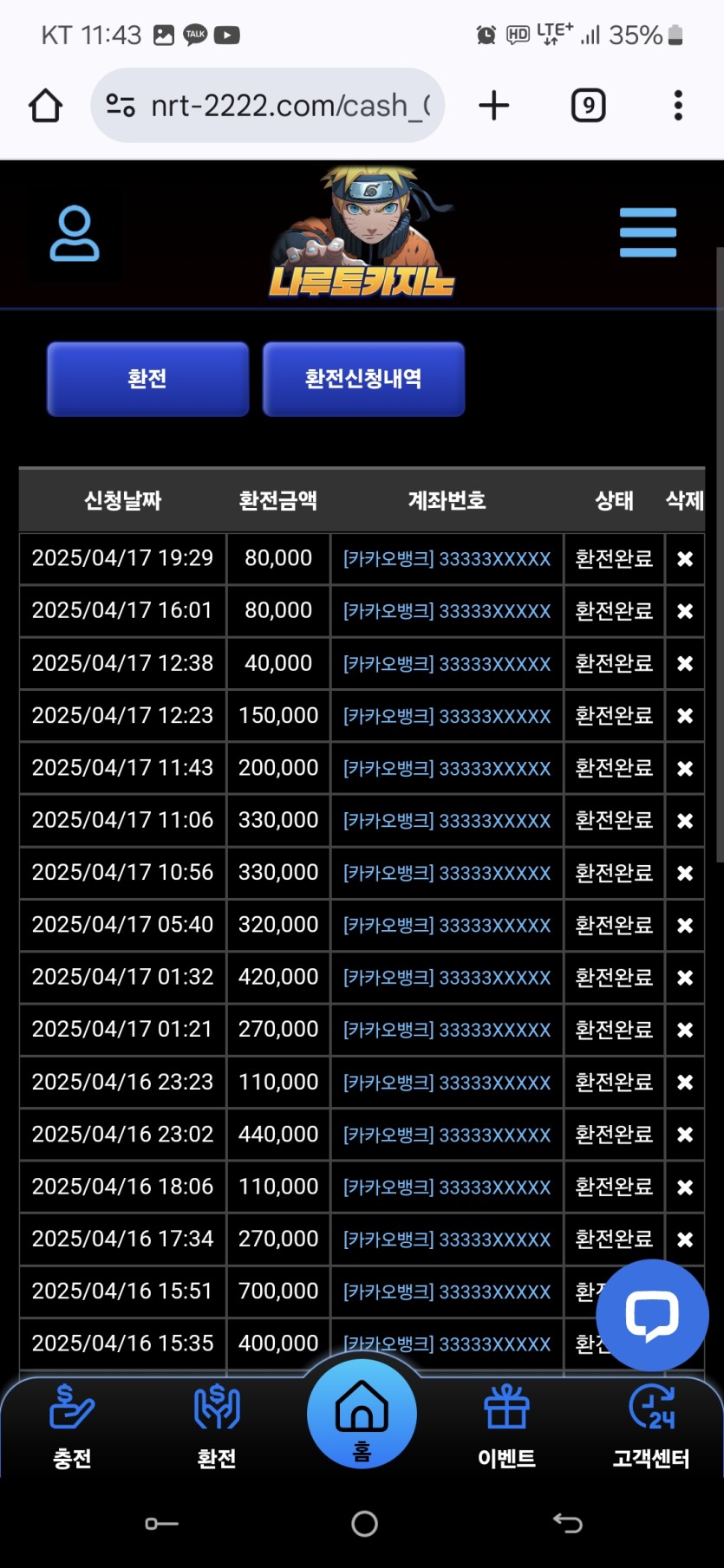724x1568 pixels.
Task: Delete the 2025/04/16 23:02 record
Action: (x=685, y=1134)
